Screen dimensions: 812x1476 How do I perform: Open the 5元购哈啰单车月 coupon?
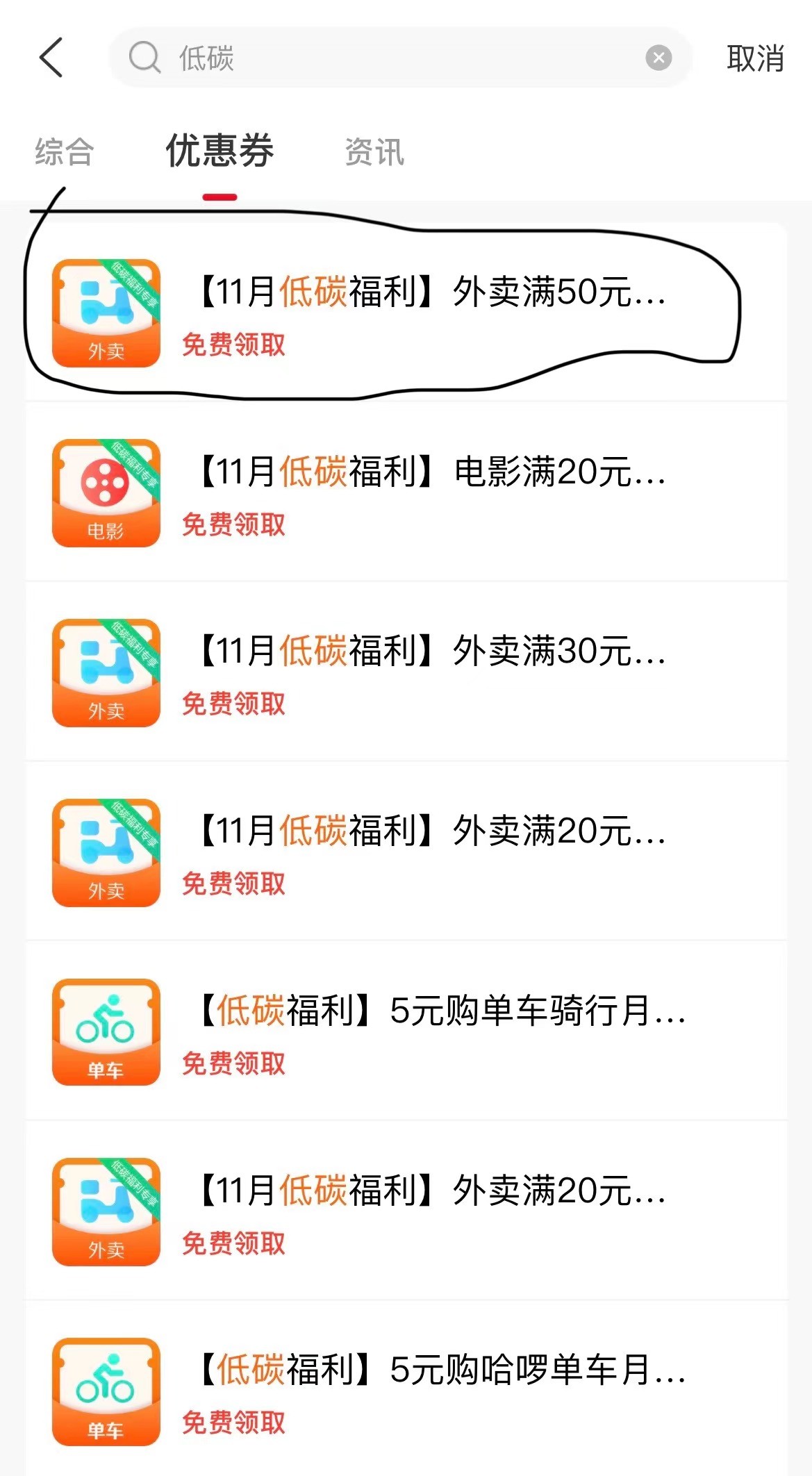tap(406, 1389)
